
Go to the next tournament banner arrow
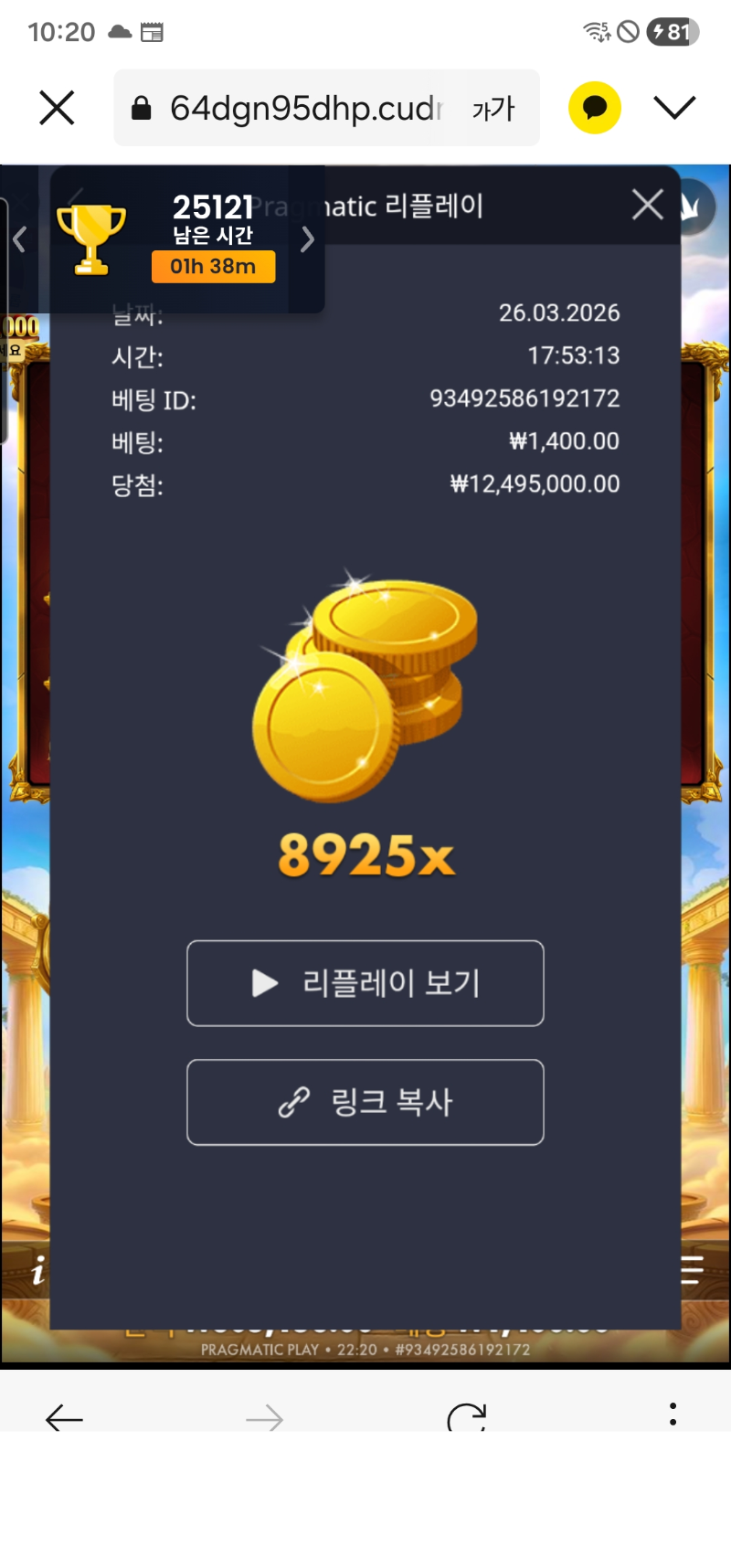click(307, 239)
